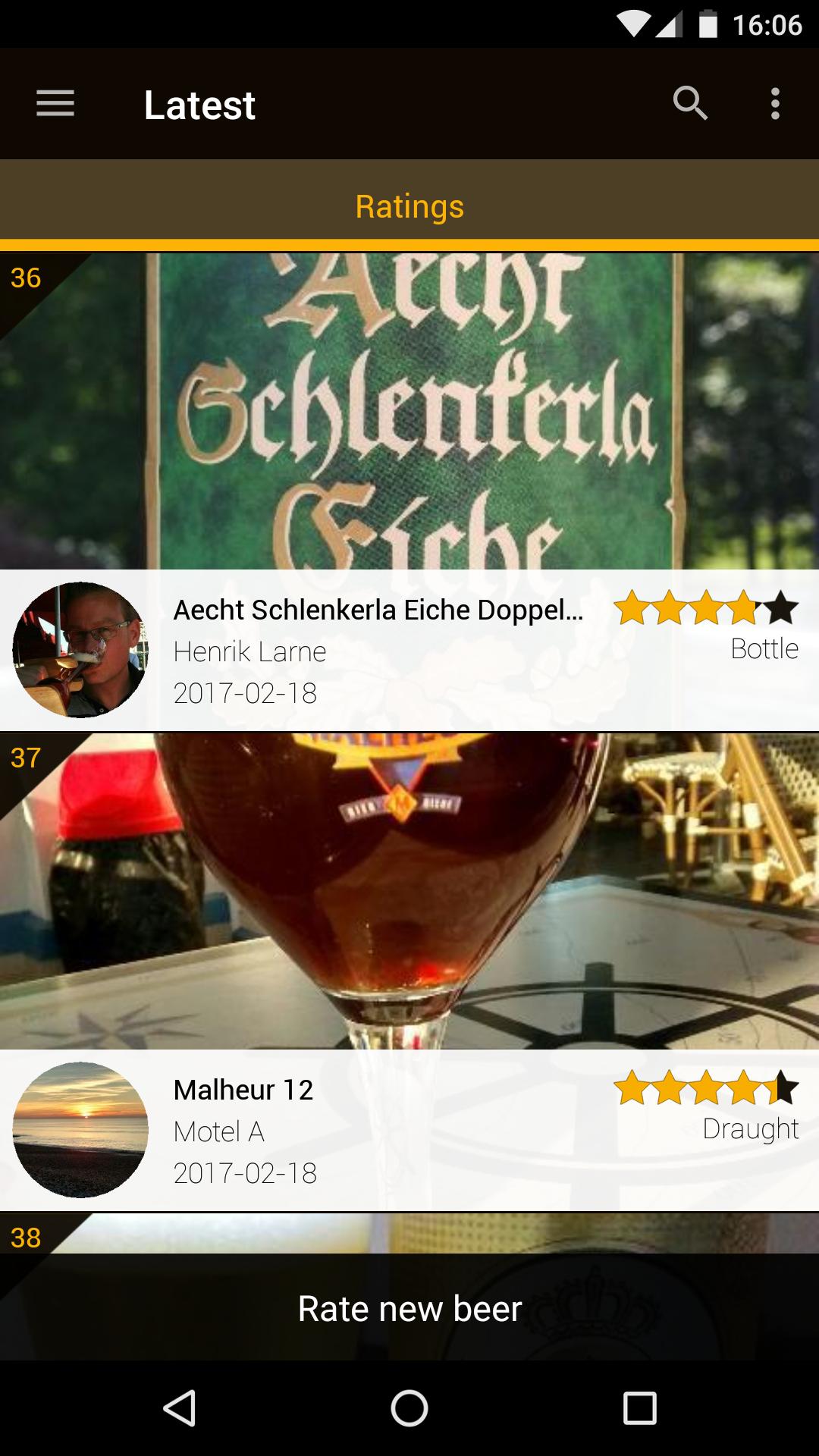This screenshot has width=819, height=1456.
Task: Open the overflow options menu
Action: [776, 104]
